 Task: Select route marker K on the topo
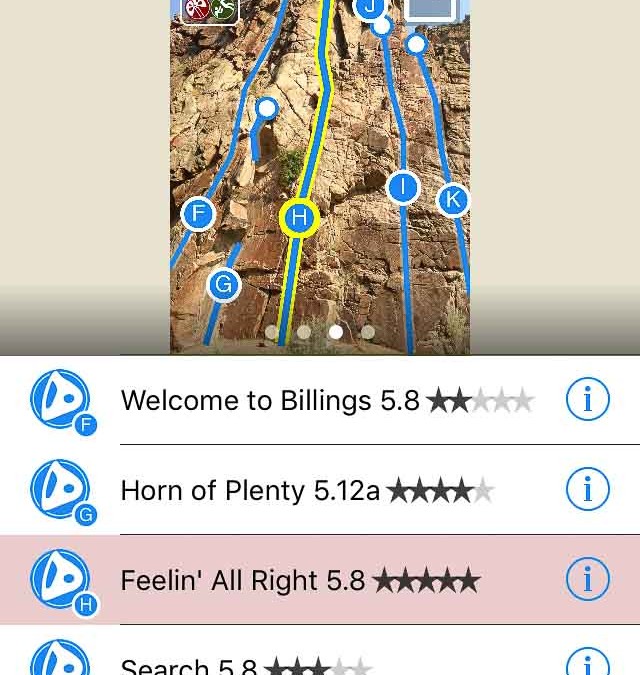(453, 200)
